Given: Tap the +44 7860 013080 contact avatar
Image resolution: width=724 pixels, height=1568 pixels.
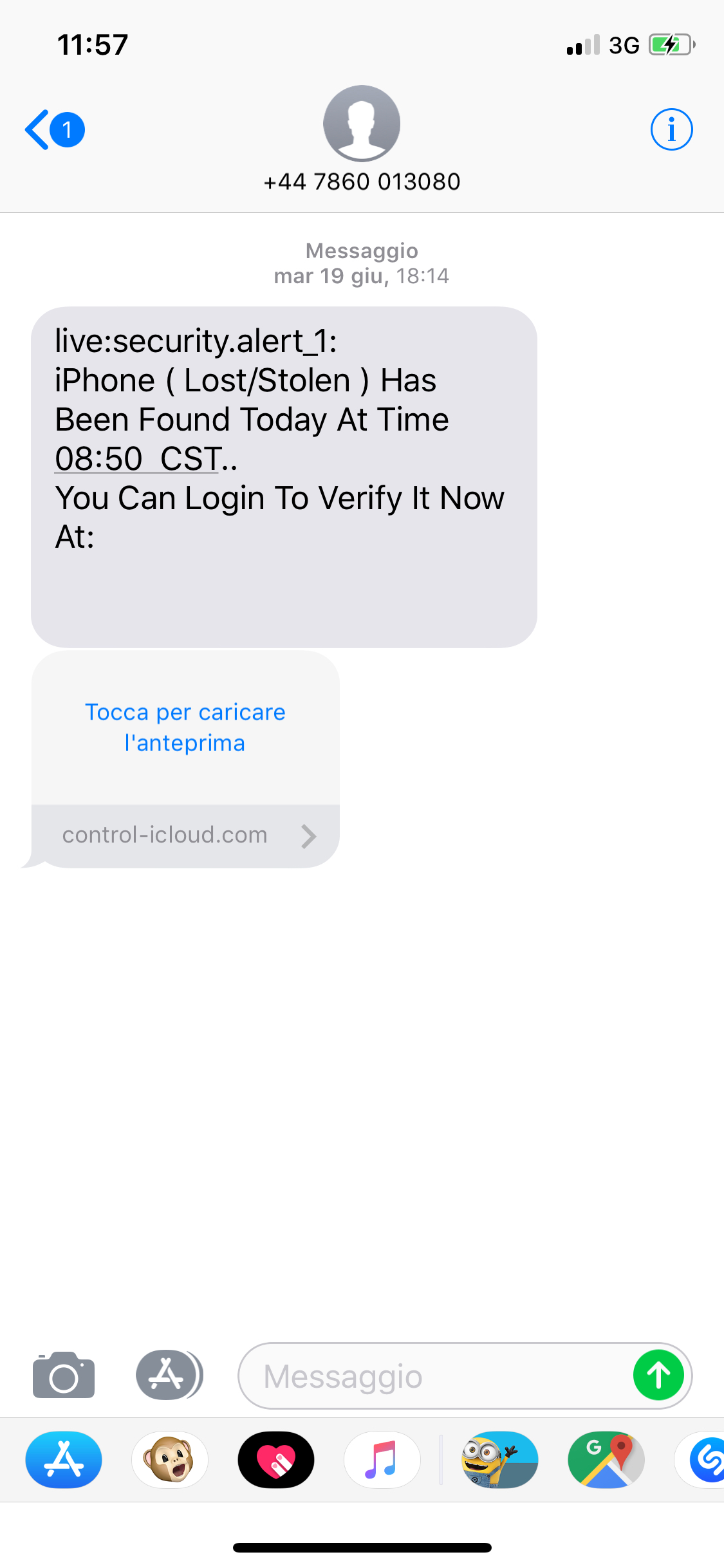Looking at the screenshot, I should click(x=362, y=123).
